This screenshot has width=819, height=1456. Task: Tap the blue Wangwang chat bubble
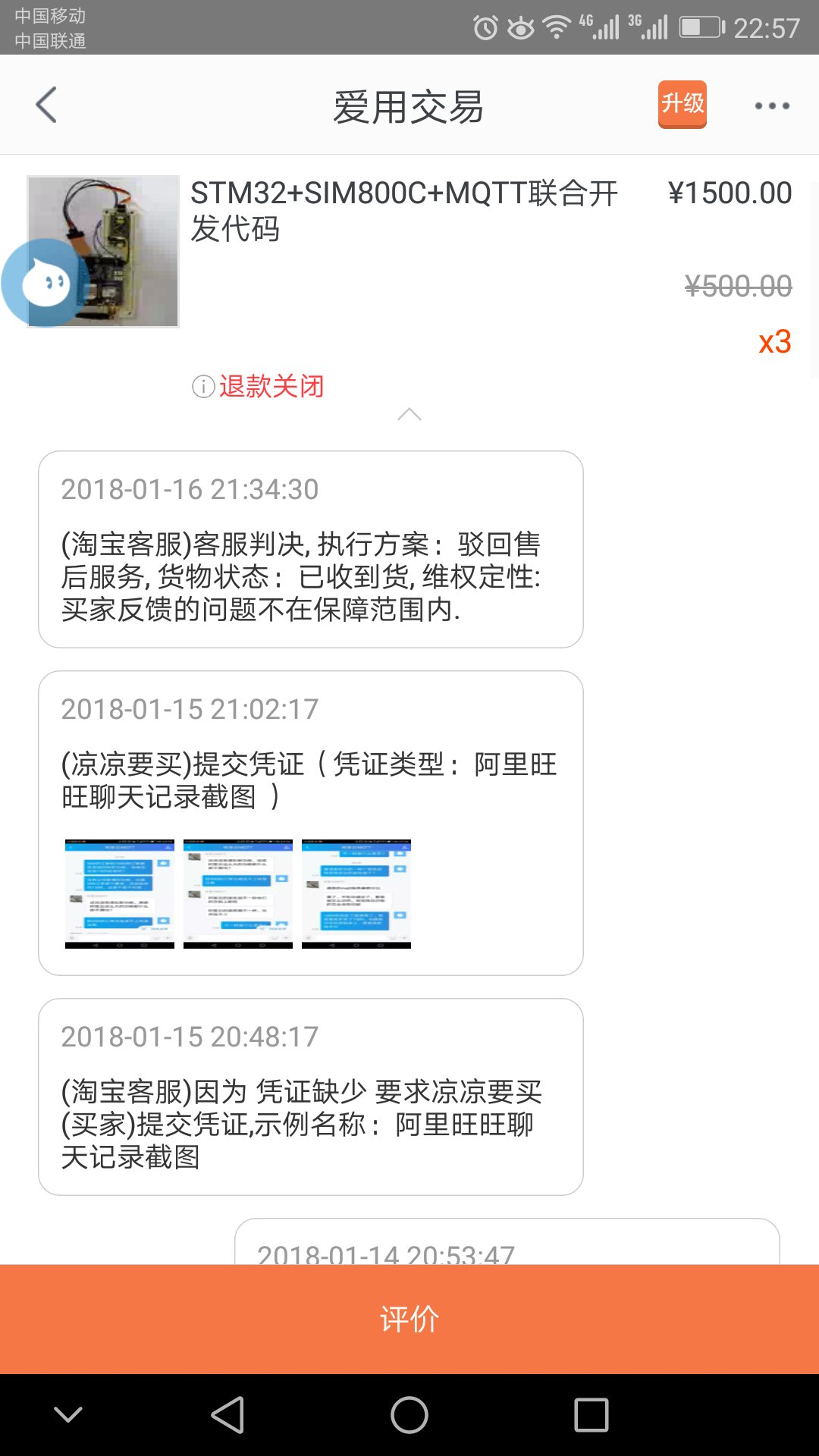click(x=45, y=283)
